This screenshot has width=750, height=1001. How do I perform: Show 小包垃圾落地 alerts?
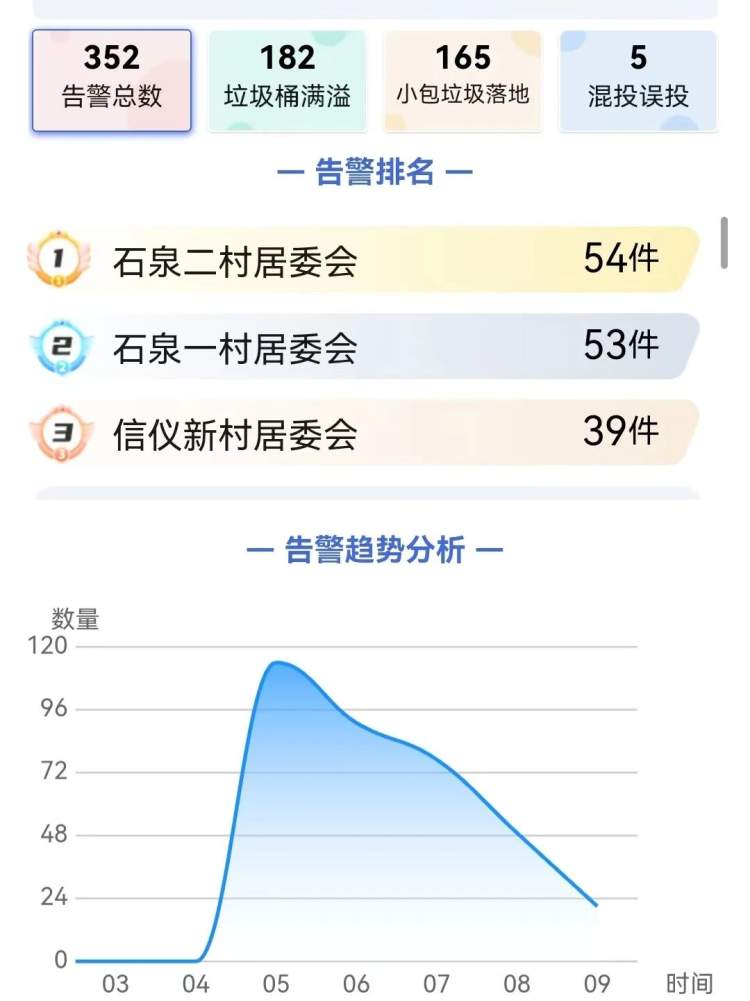coord(463,80)
